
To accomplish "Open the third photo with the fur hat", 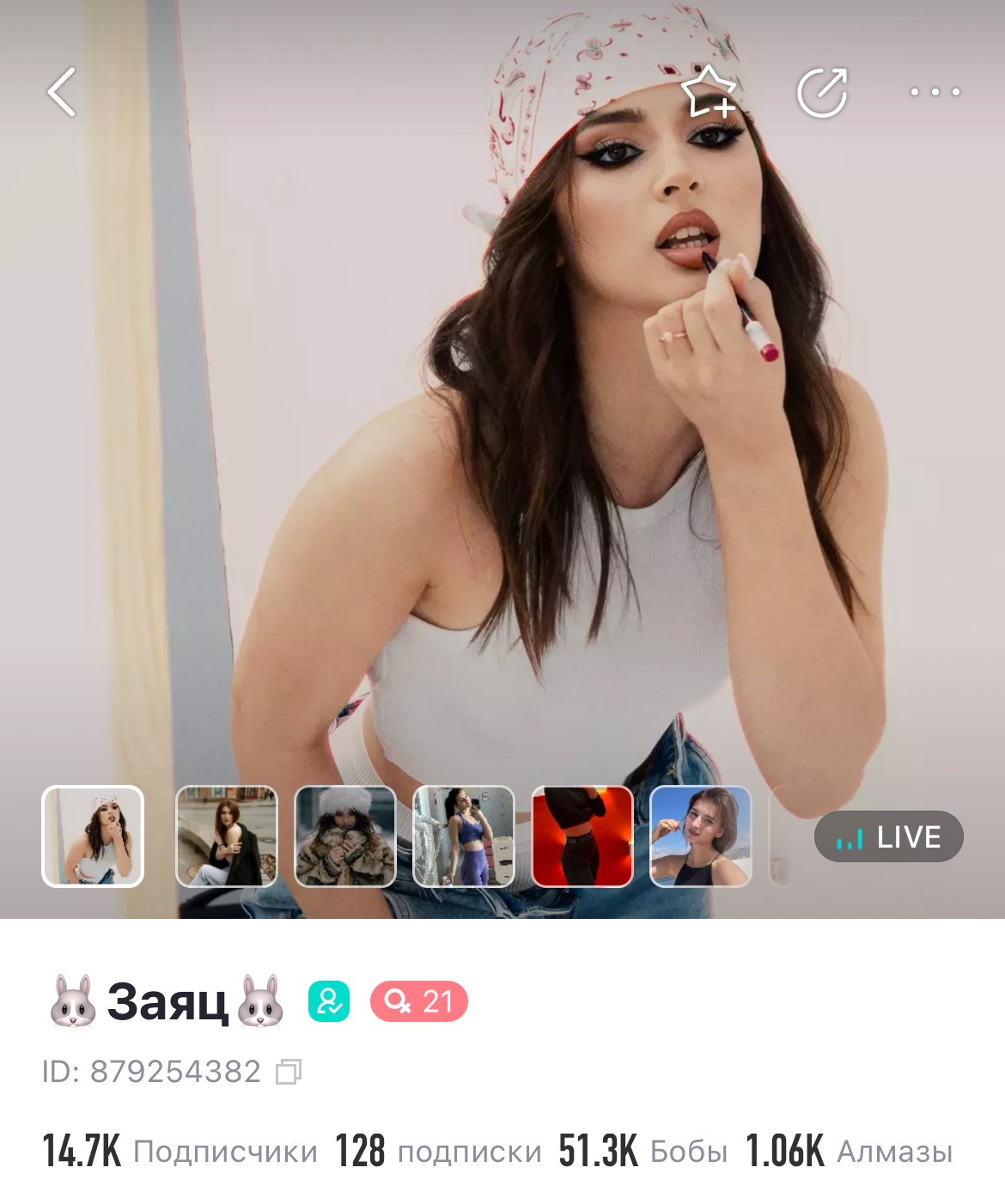I will coord(345,836).
